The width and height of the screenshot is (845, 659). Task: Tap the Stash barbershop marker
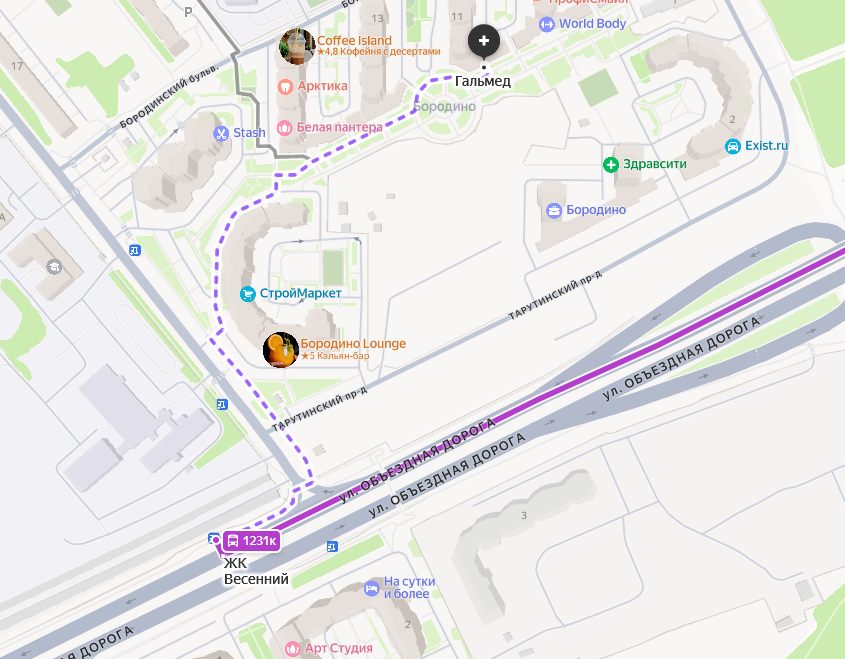coord(221,132)
